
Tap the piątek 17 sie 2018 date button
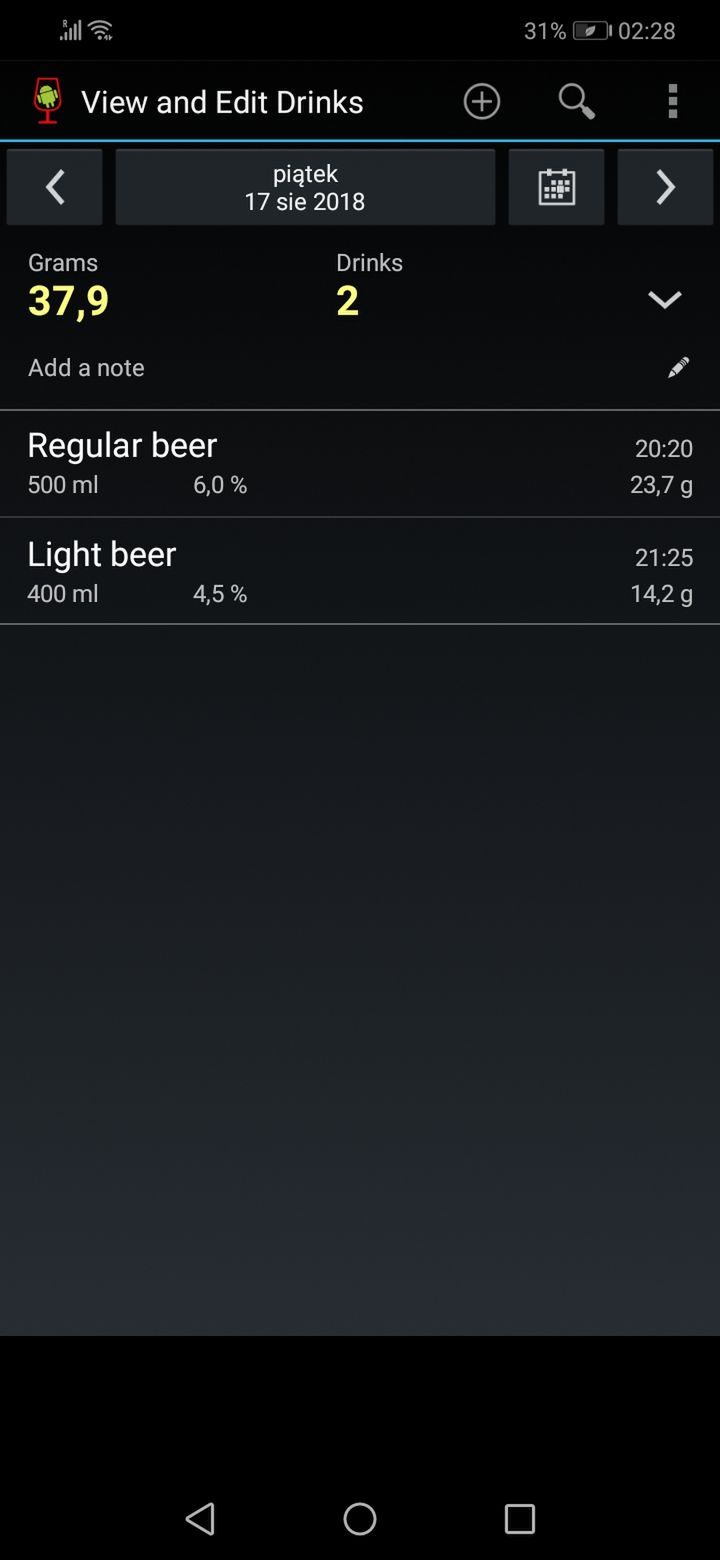click(x=305, y=187)
